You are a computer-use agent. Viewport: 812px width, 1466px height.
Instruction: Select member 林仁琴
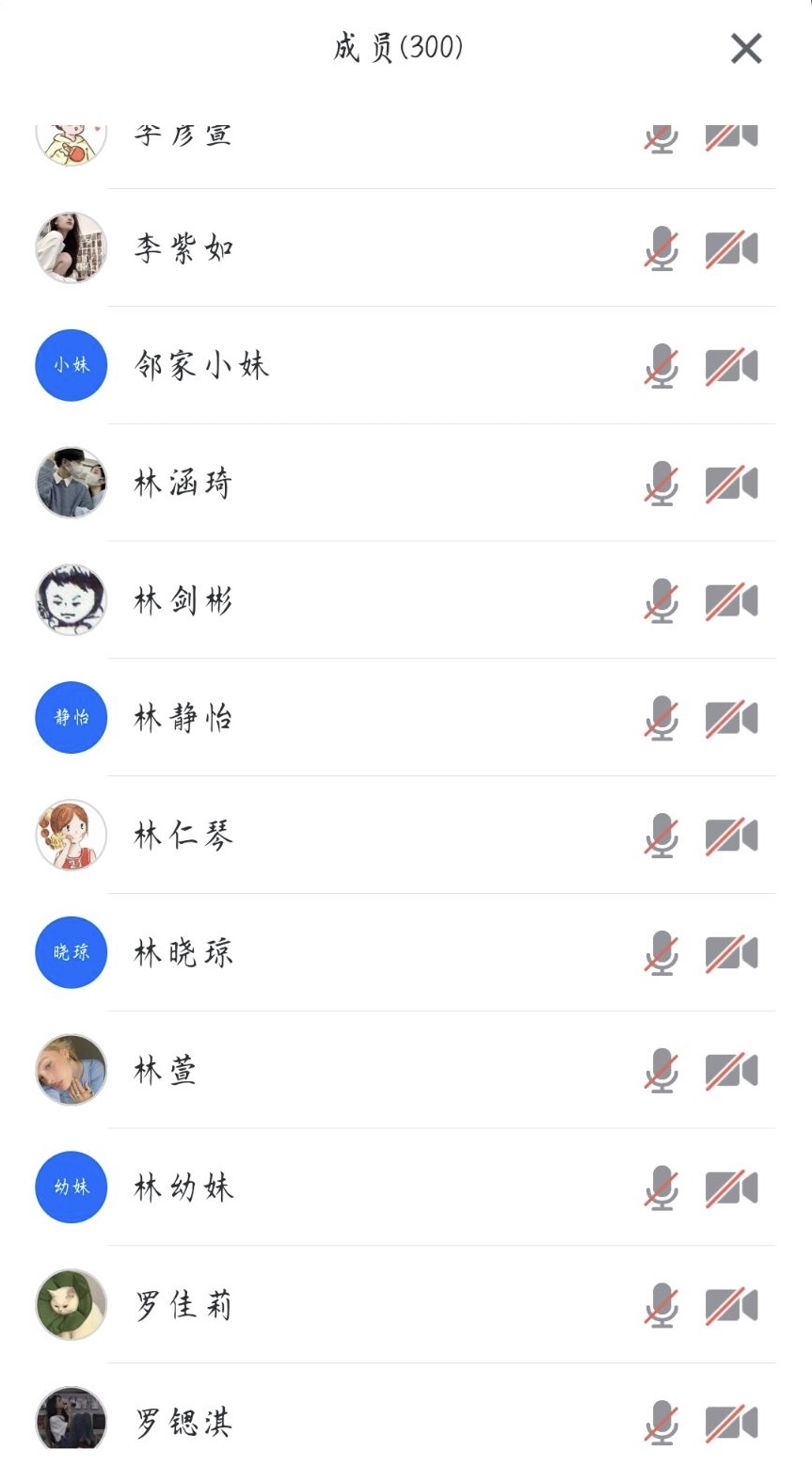(183, 836)
